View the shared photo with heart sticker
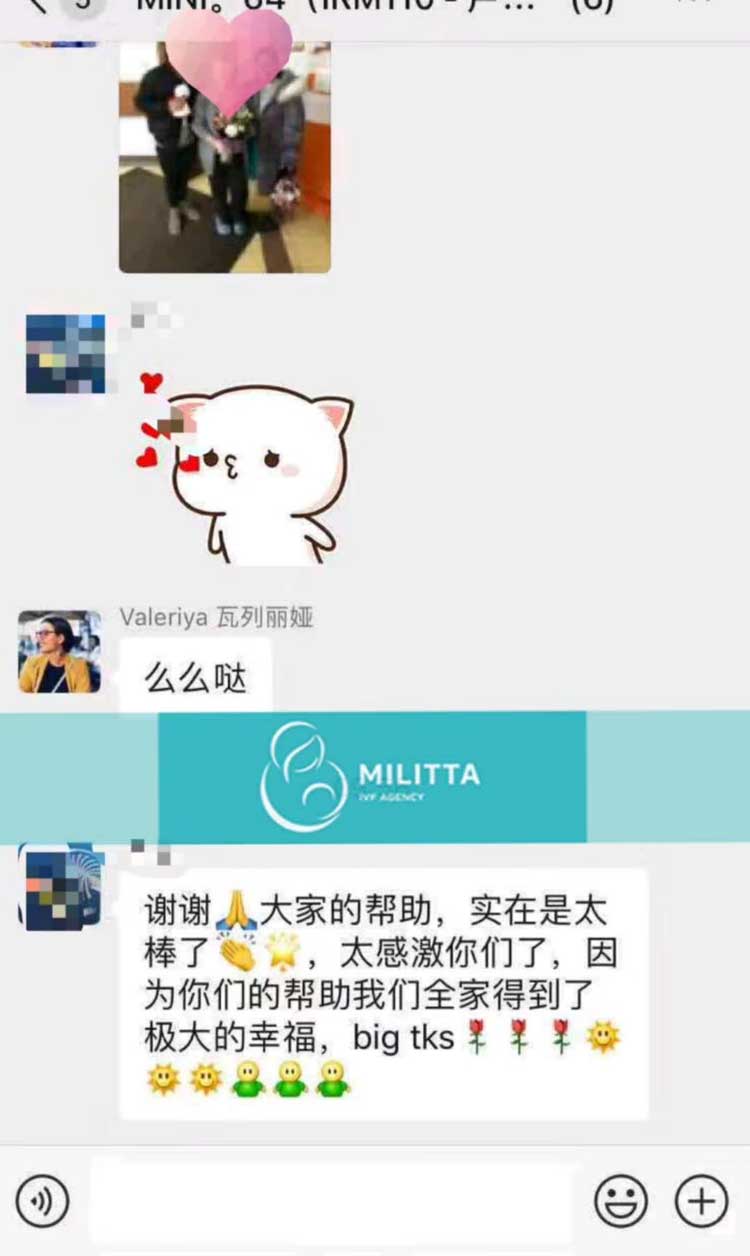750x1256 pixels. (224, 155)
